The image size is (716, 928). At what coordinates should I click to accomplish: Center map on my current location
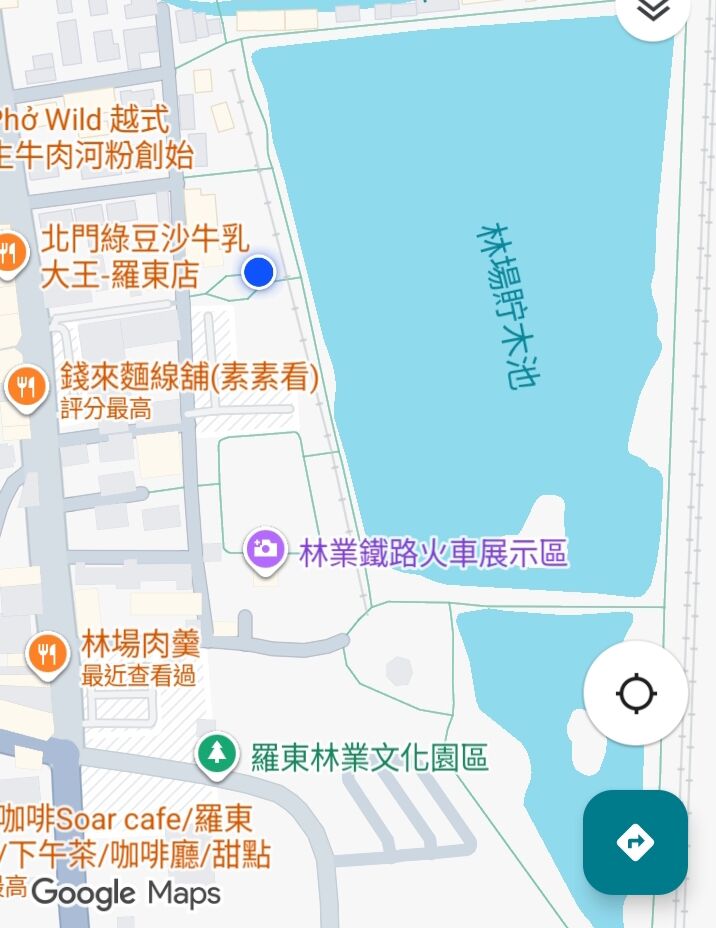(x=636, y=693)
